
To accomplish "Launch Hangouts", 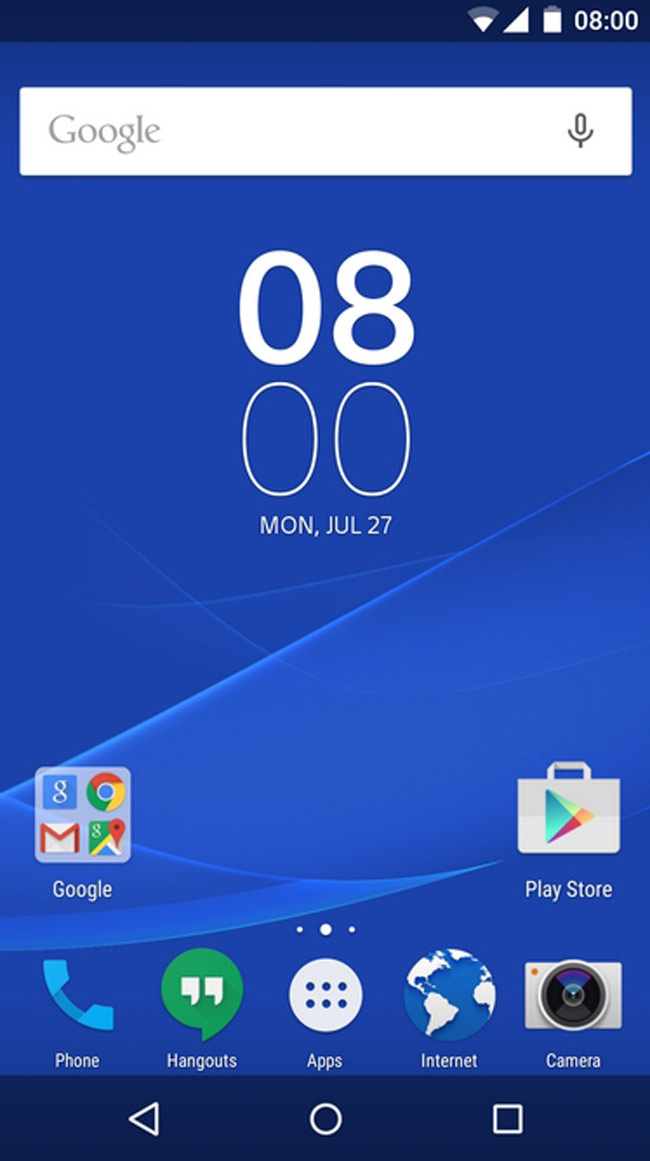I will tap(201, 995).
